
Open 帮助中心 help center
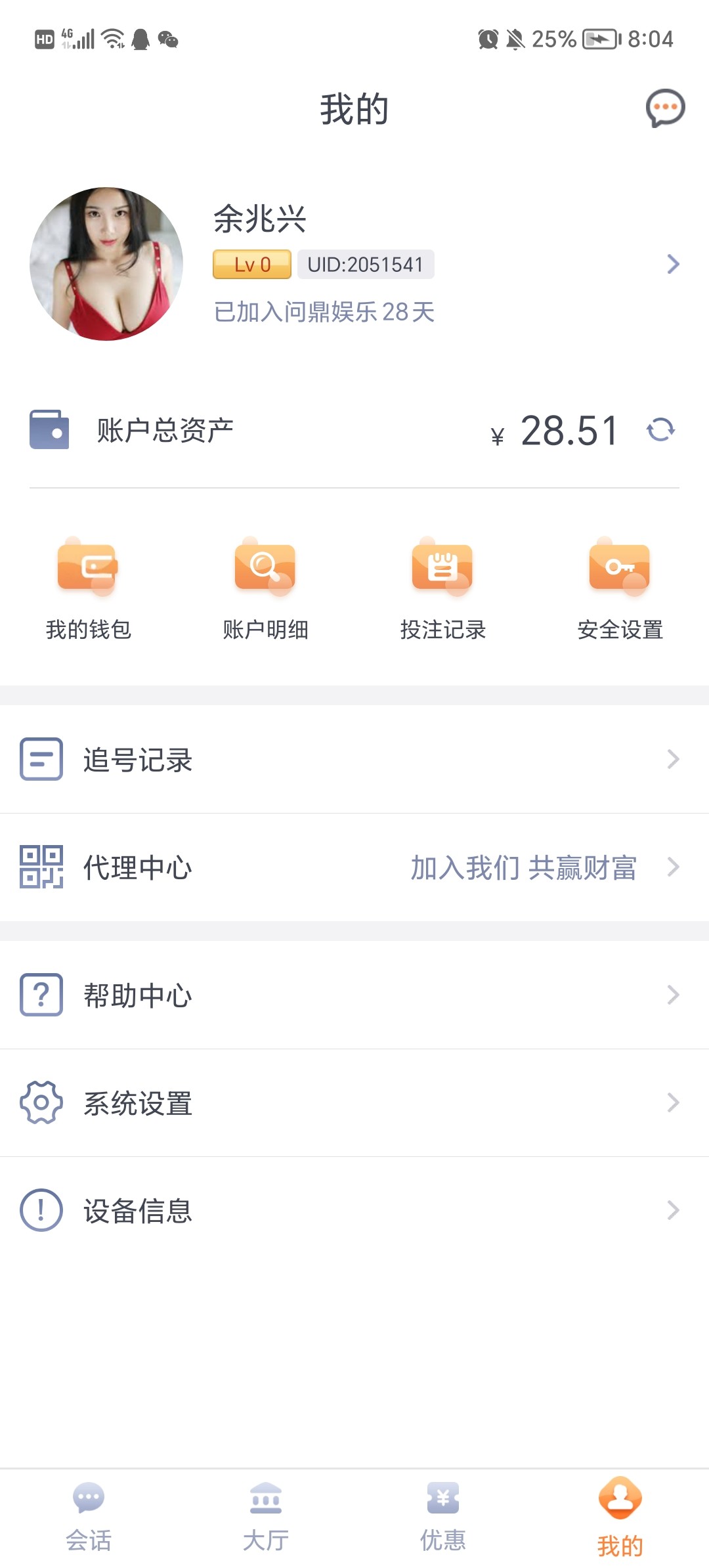[354, 995]
